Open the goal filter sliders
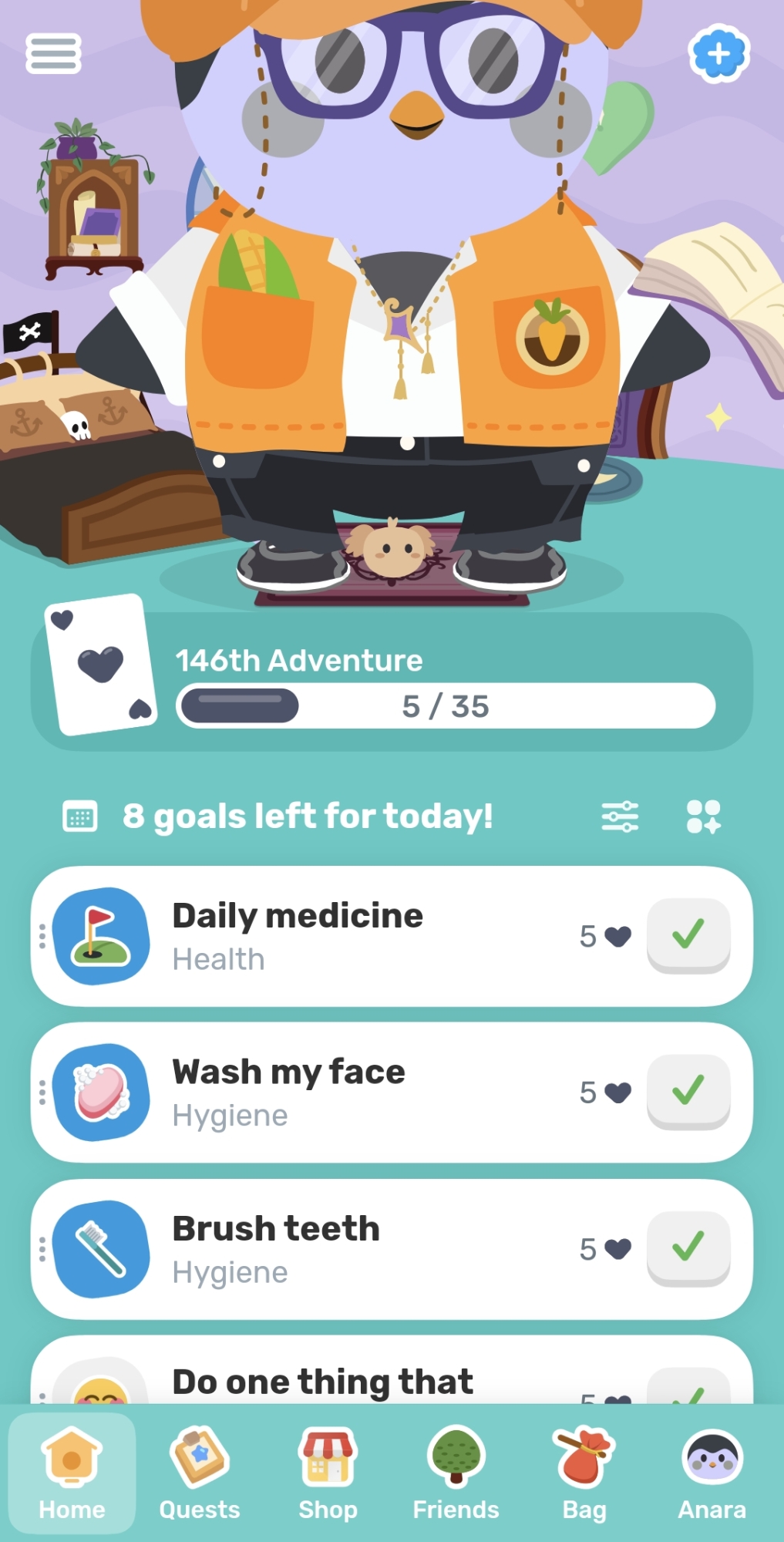The width and height of the screenshot is (784, 1542). tap(620, 816)
